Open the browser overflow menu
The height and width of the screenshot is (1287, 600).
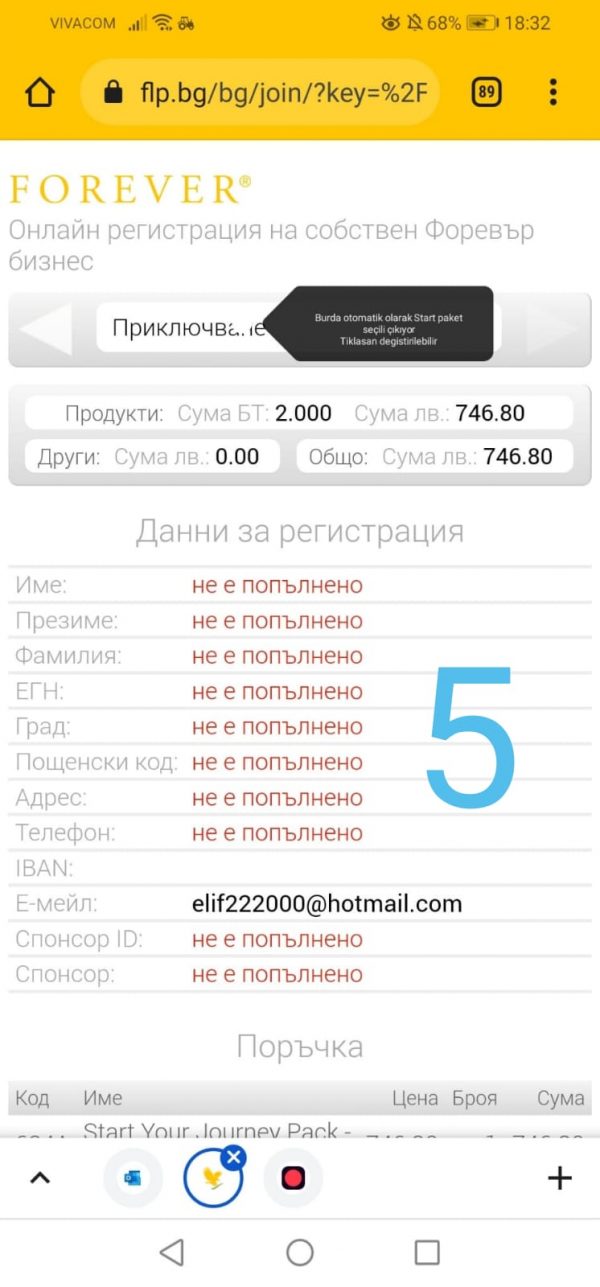coord(553,93)
